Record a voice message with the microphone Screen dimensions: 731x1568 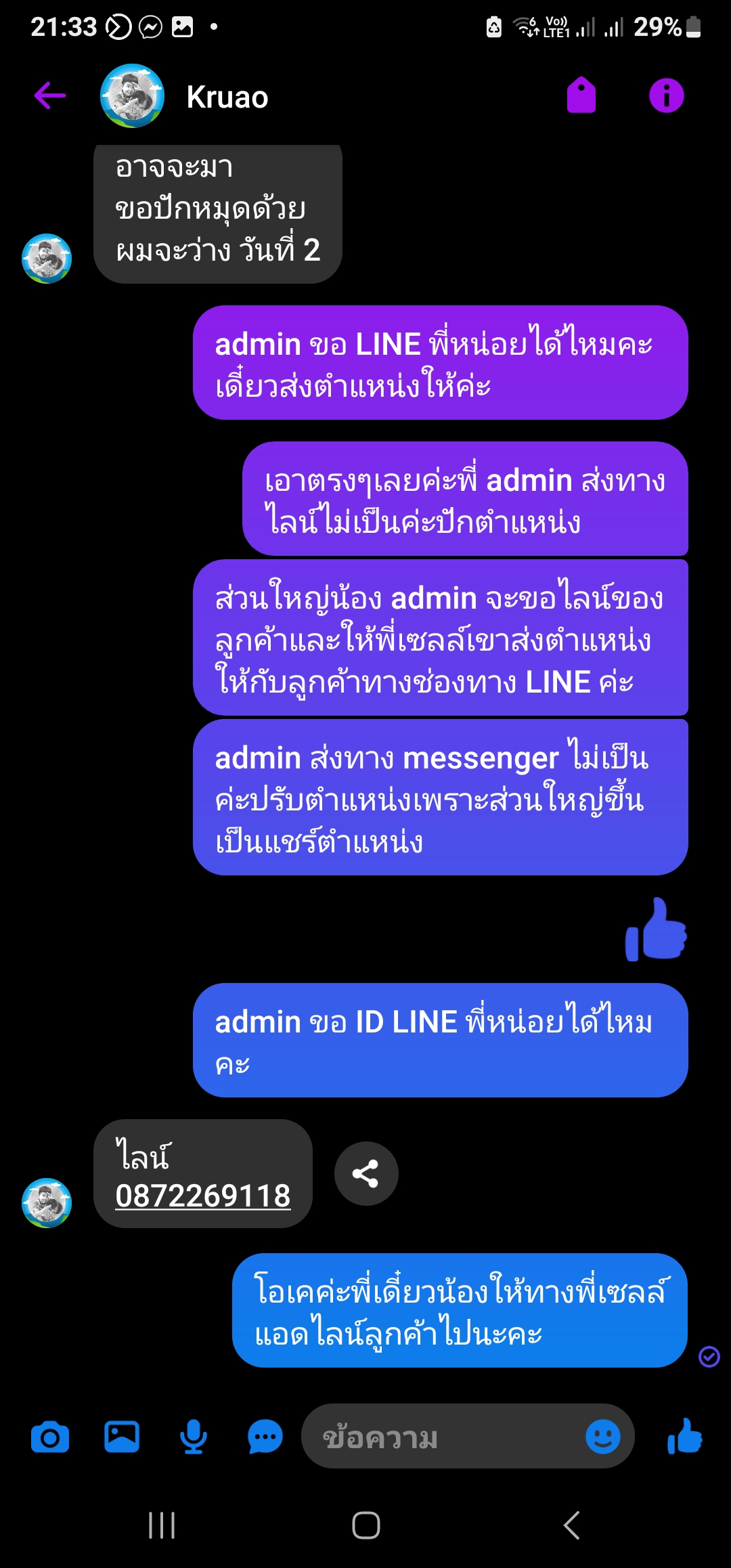194,1437
